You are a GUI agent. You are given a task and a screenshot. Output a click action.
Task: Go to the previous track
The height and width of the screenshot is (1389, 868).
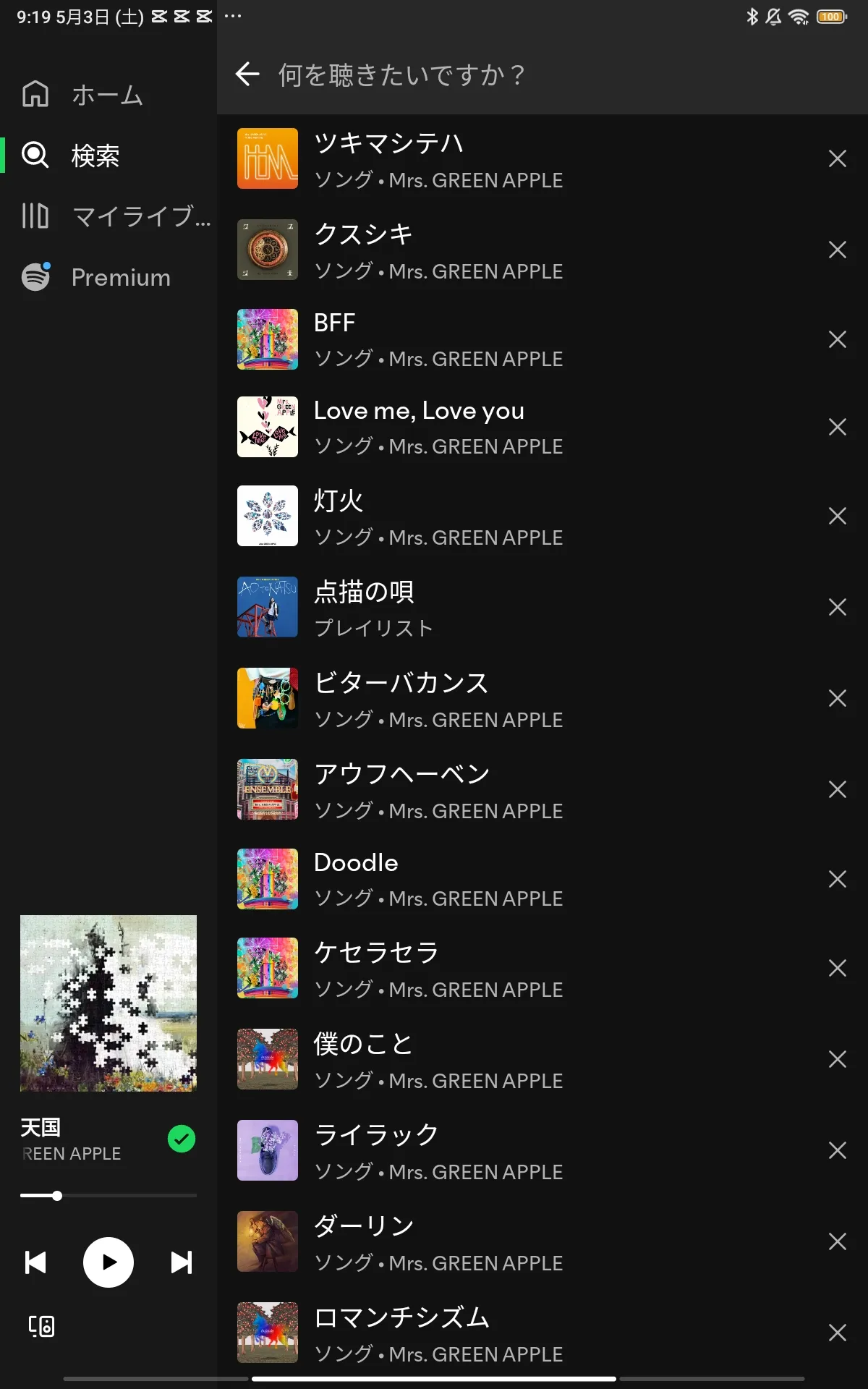[x=35, y=1262]
